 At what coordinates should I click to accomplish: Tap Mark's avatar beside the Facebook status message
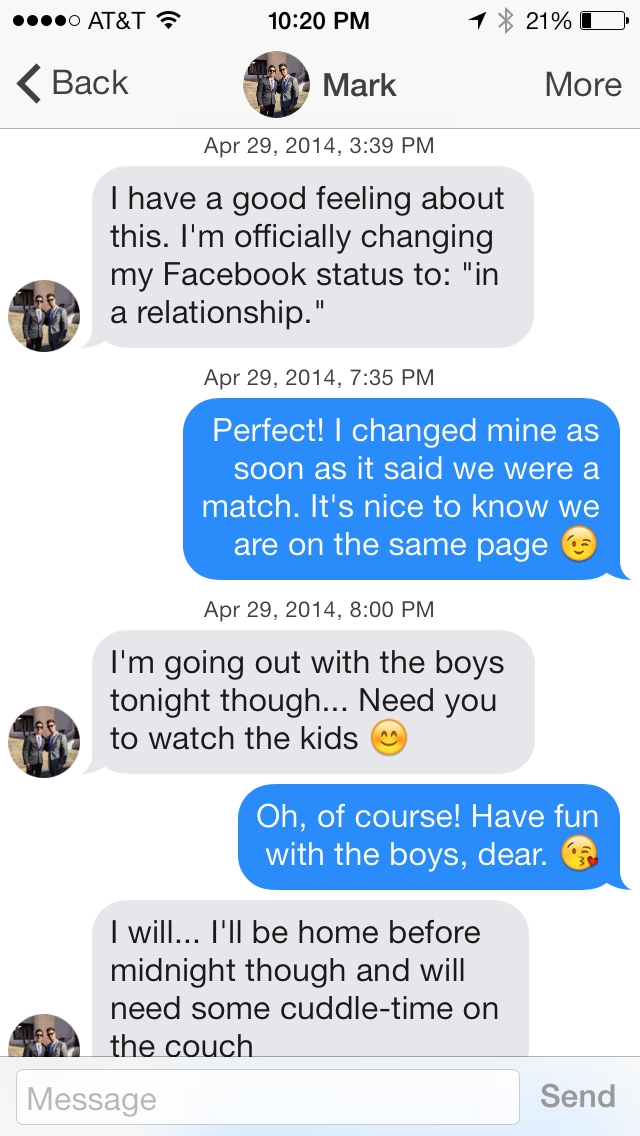(x=44, y=316)
